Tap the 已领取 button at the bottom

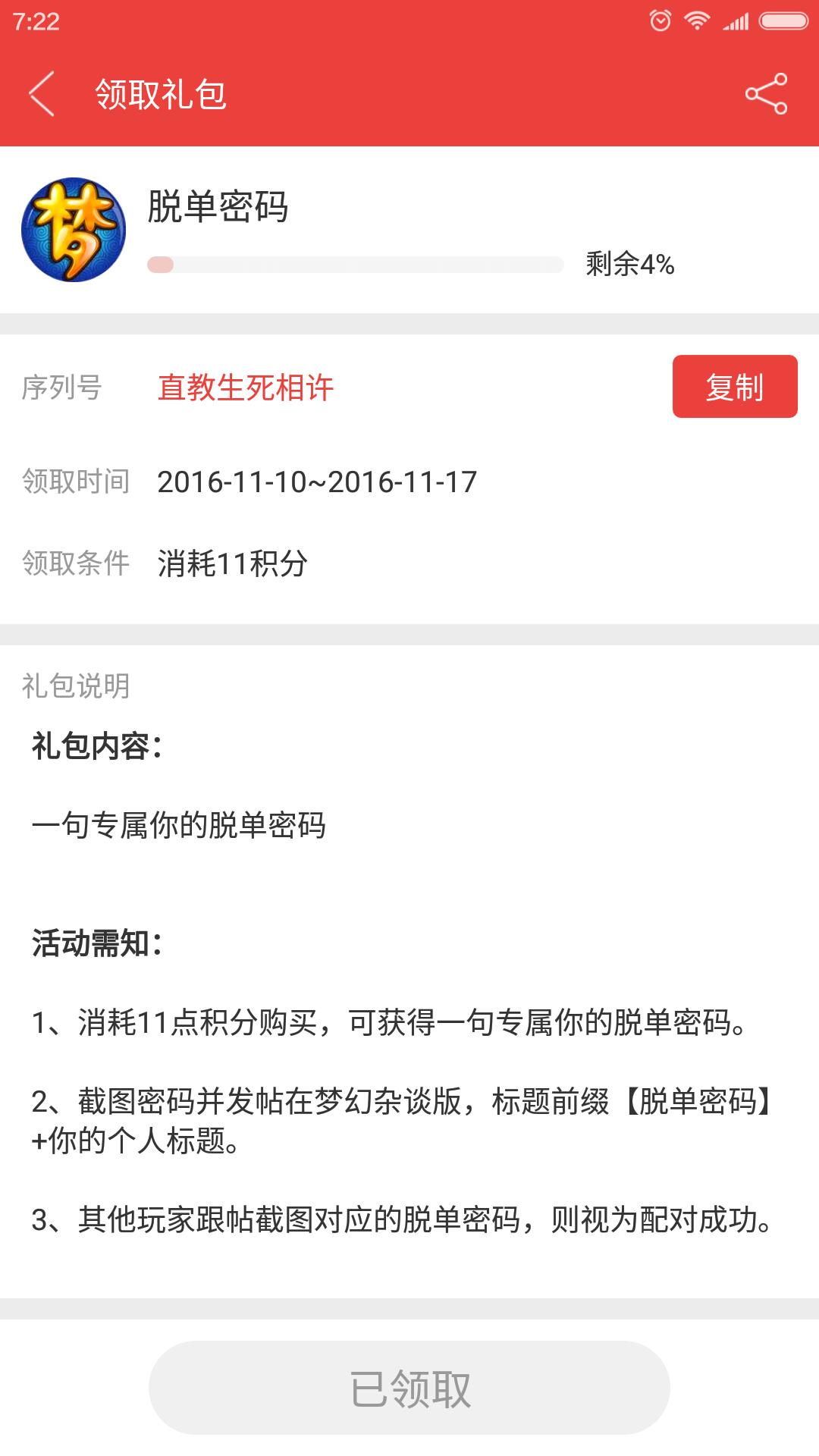[409, 1388]
